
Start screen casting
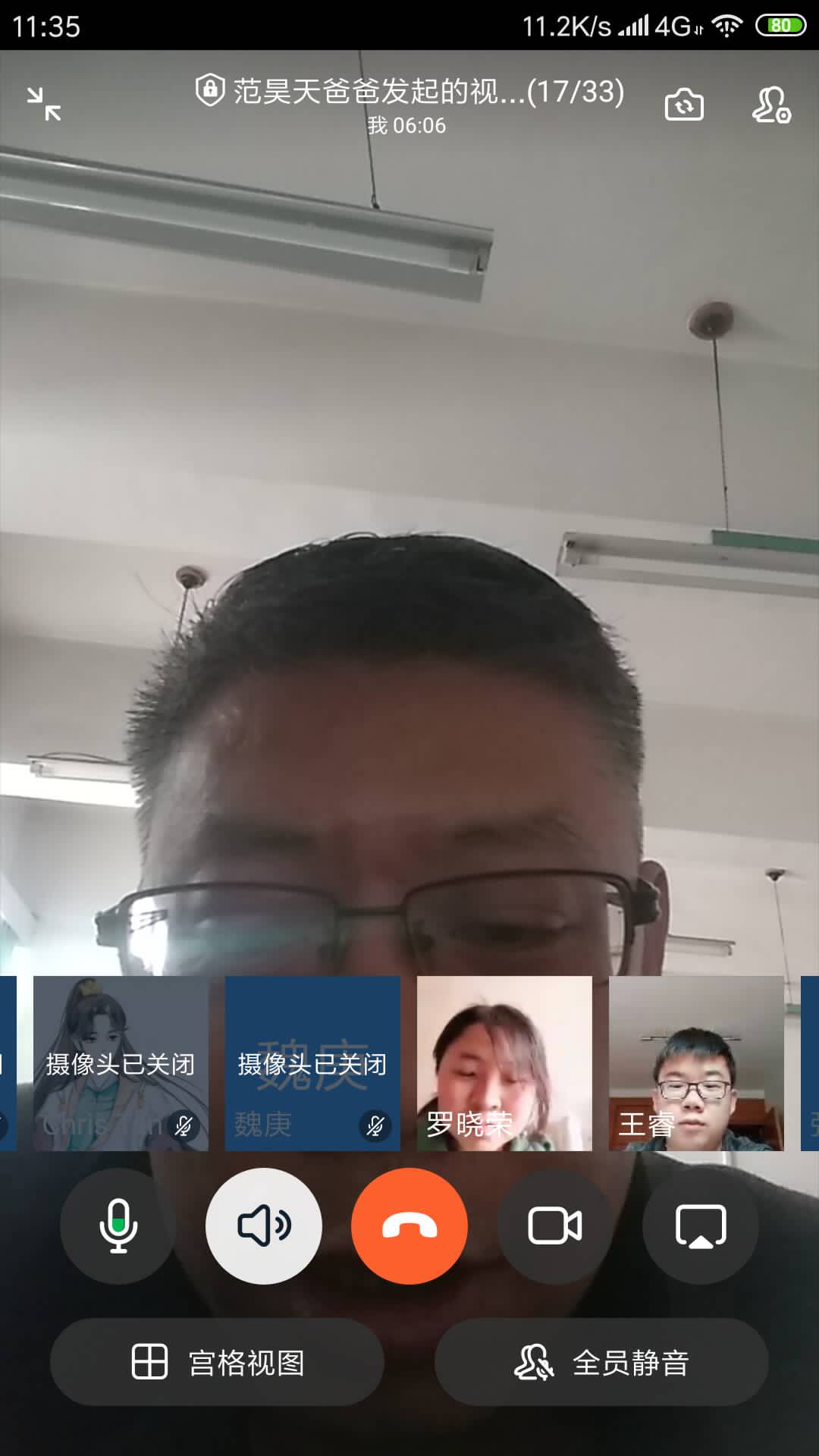point(701,1226)
